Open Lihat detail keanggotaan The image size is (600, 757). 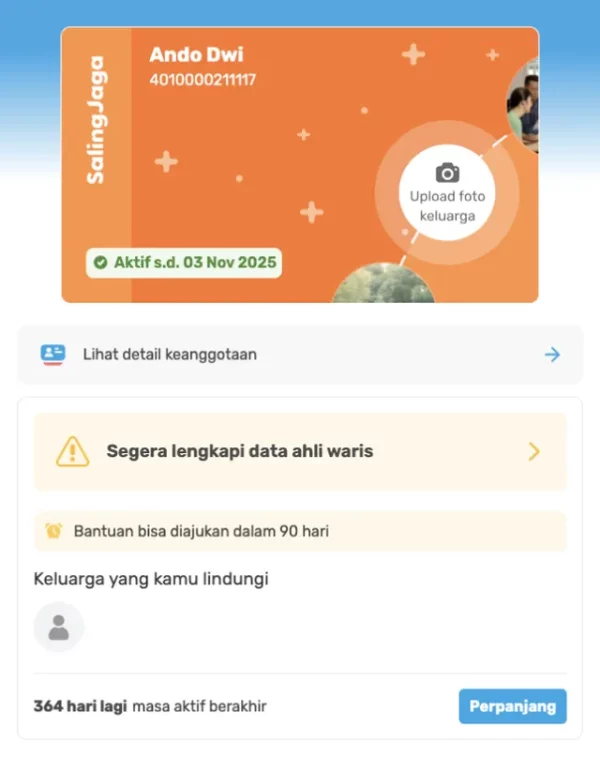pyautogui.click(x=299, y=354)
